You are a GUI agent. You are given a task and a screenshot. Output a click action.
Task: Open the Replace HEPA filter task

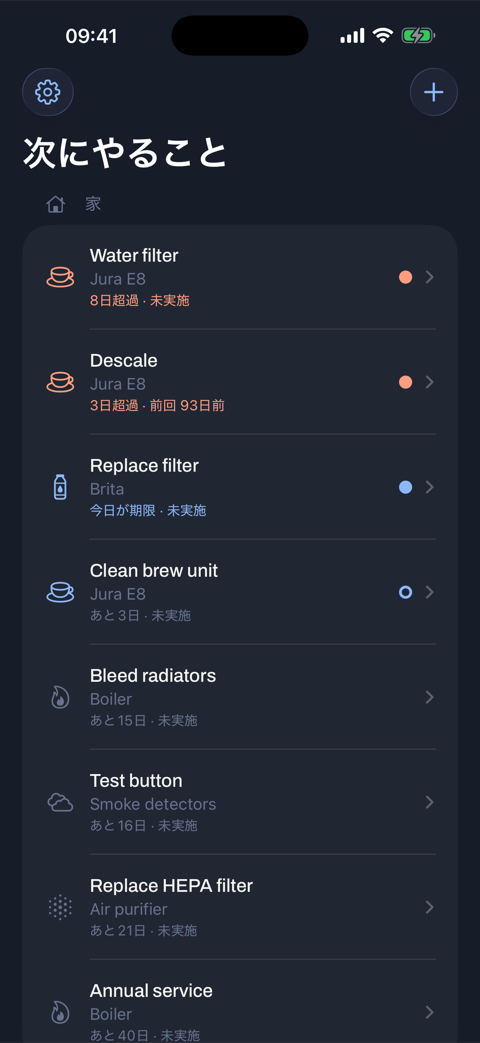pyautogui.click(x=240, y=907)
